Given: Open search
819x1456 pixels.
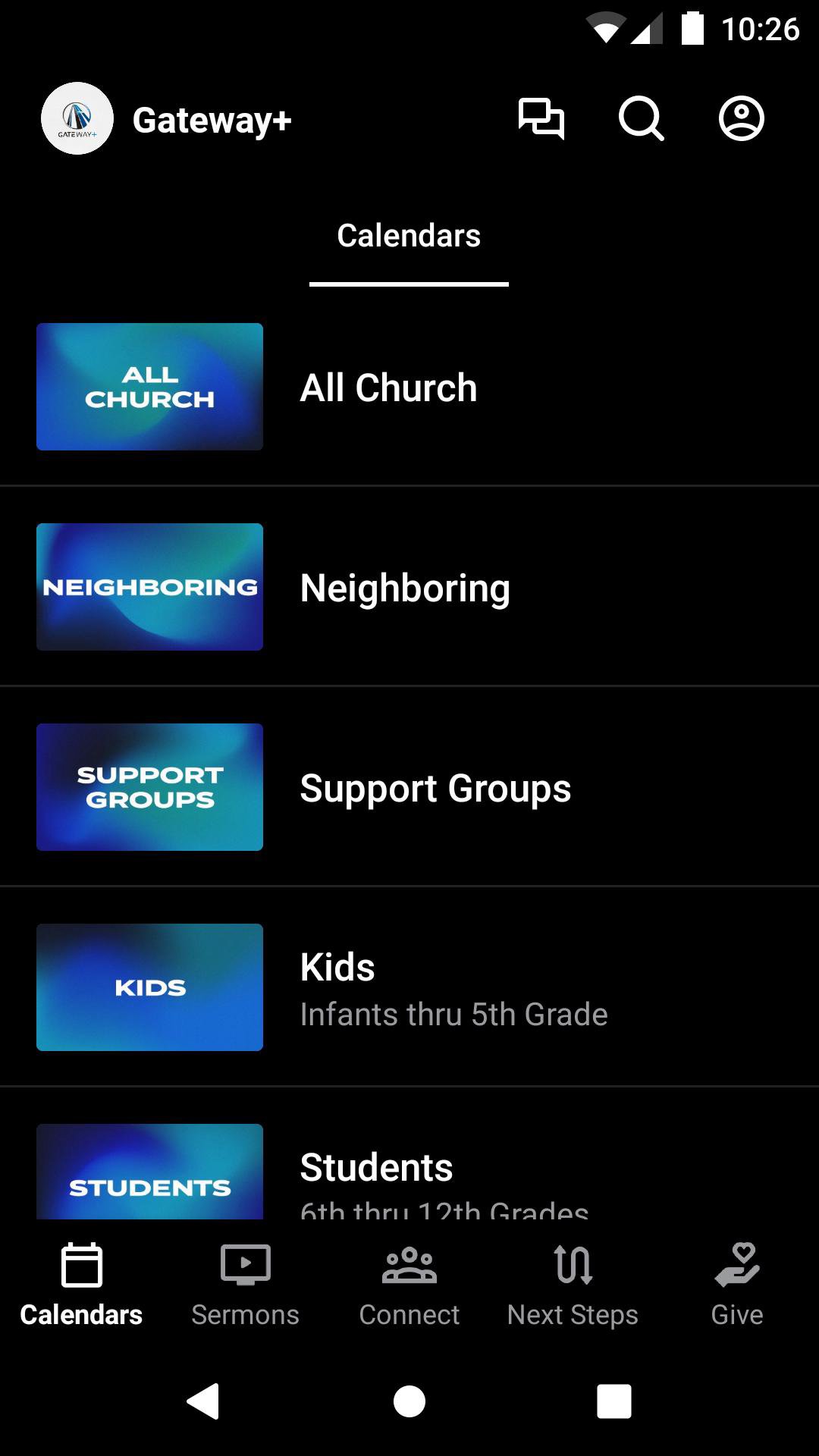Looking at the screenshot, I should 641,118.
